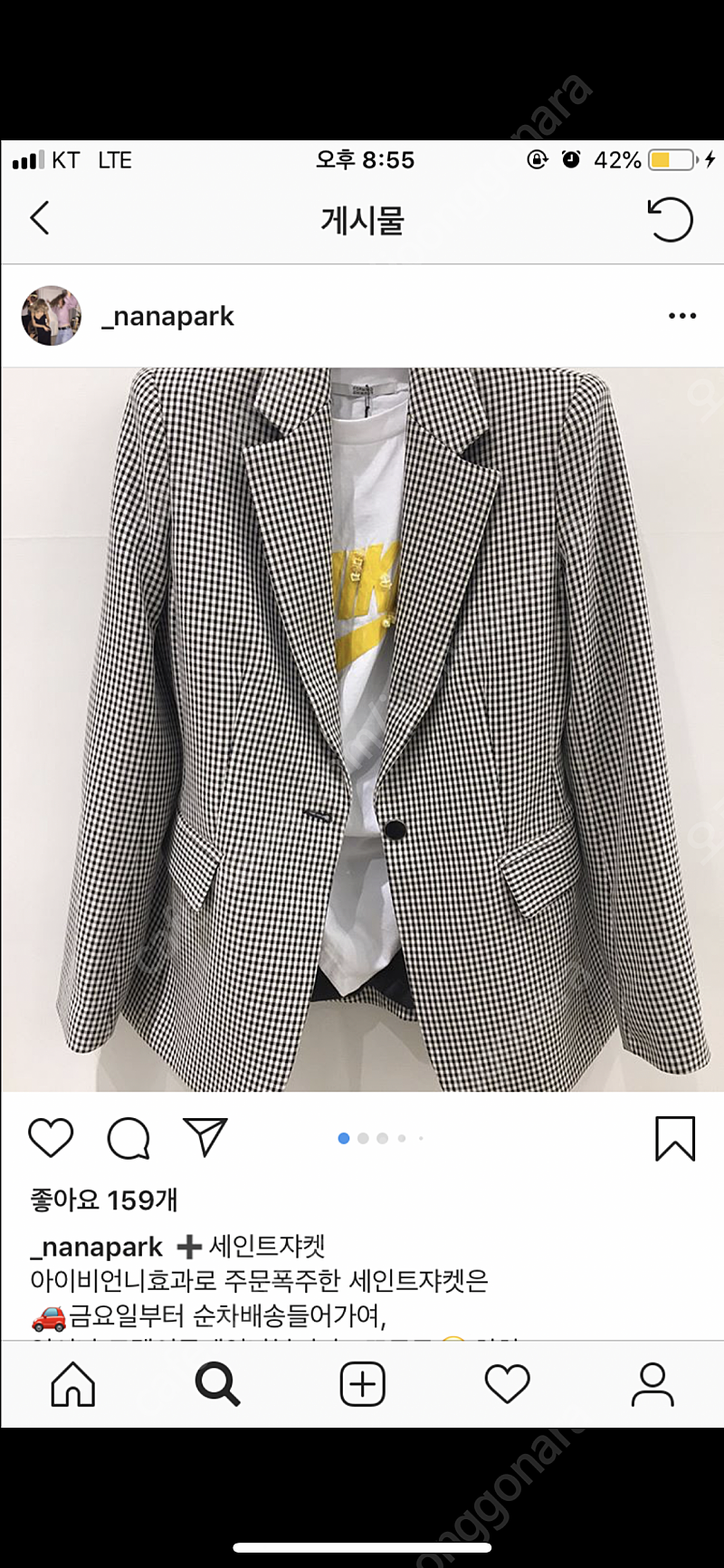
Task: Switch to the Profile tab
Action: coord(652,1384)
